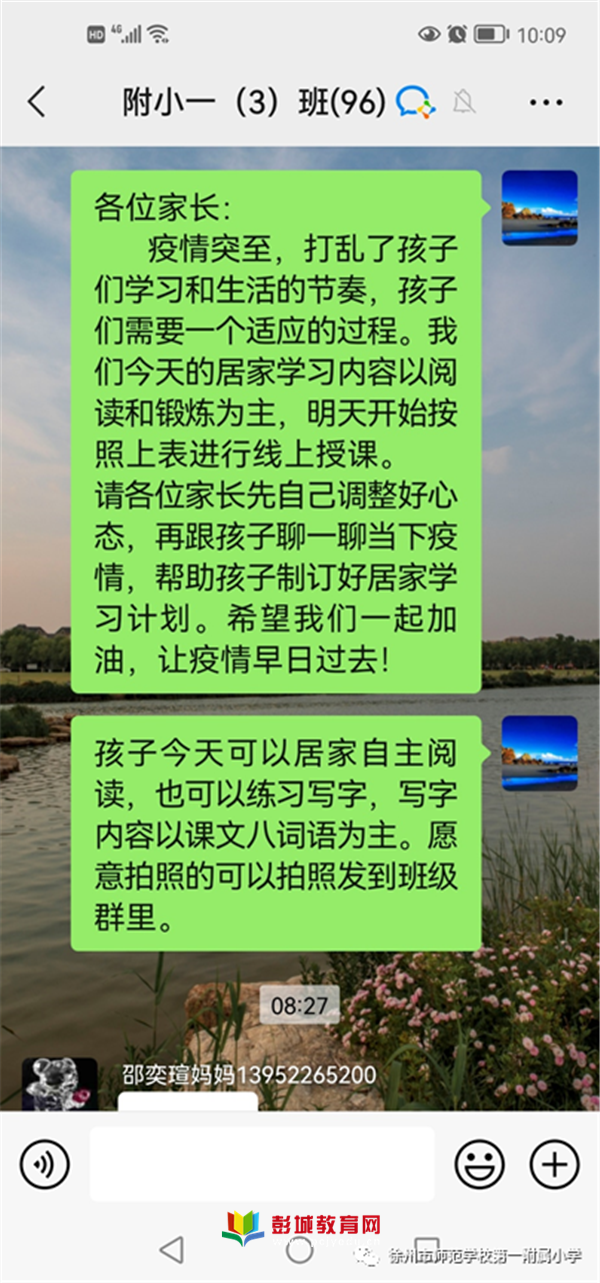
Task: Open sender's avatar beside 各位家长 message
Action: pos(539,208)
